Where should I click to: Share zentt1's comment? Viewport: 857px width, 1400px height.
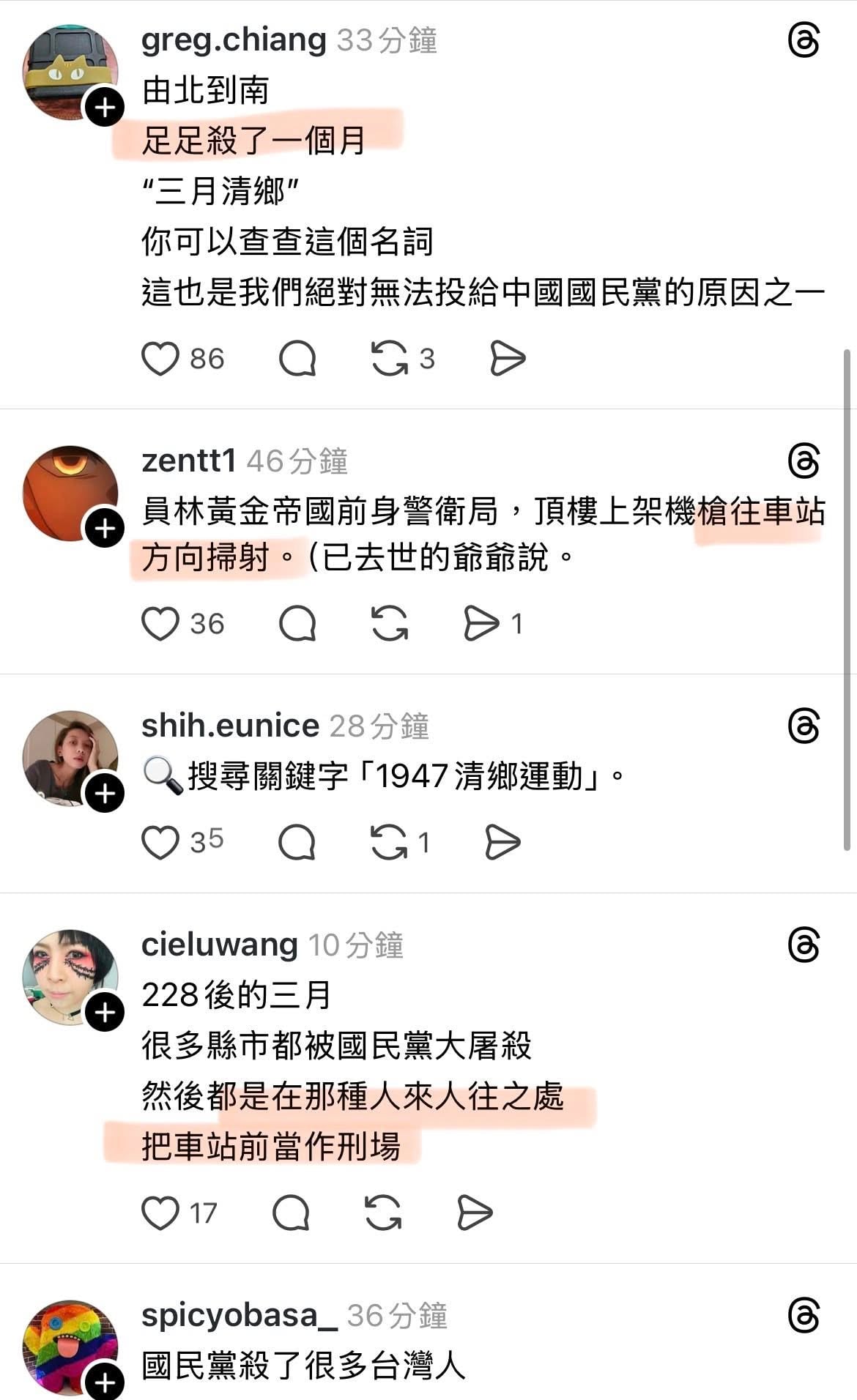coord(482,624)
